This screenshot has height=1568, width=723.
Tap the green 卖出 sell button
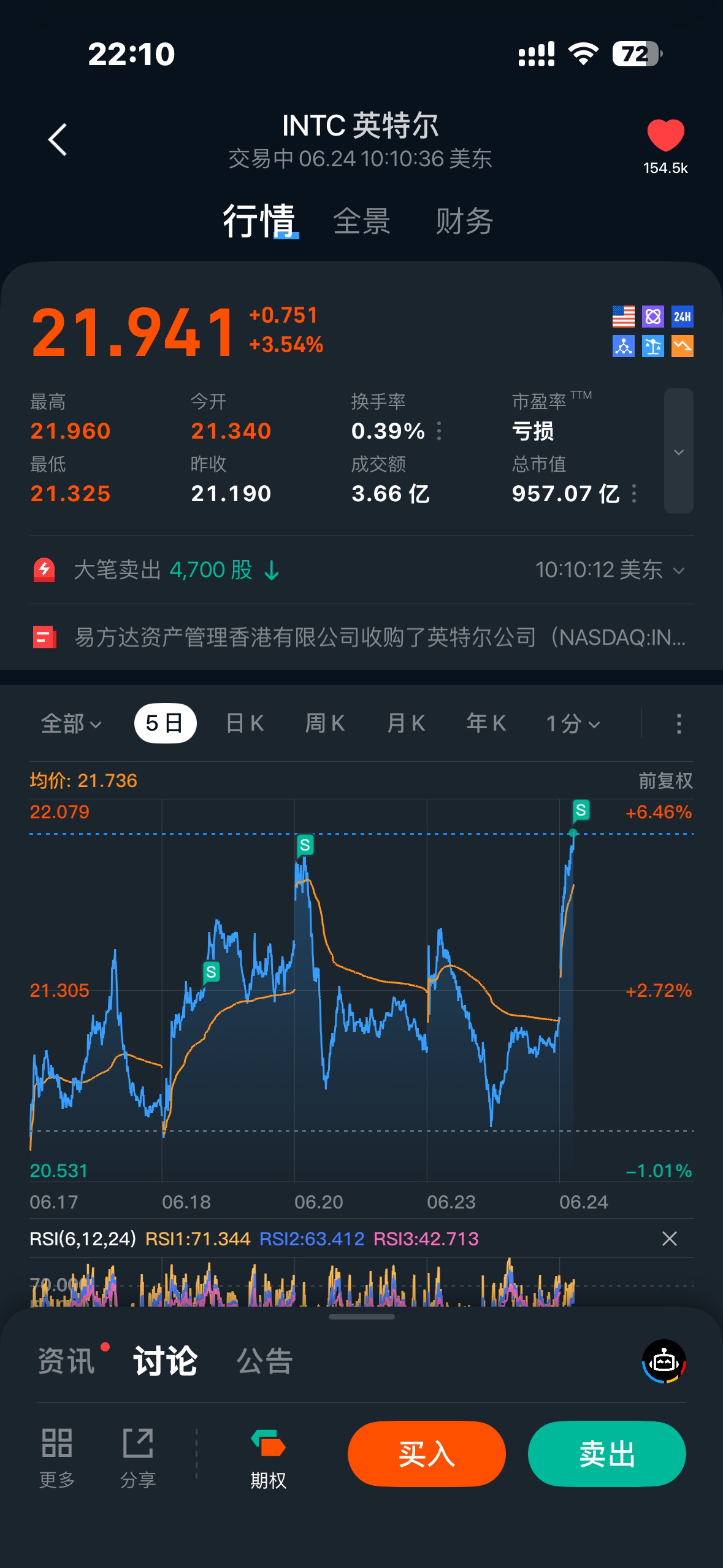coord(606,1453)
